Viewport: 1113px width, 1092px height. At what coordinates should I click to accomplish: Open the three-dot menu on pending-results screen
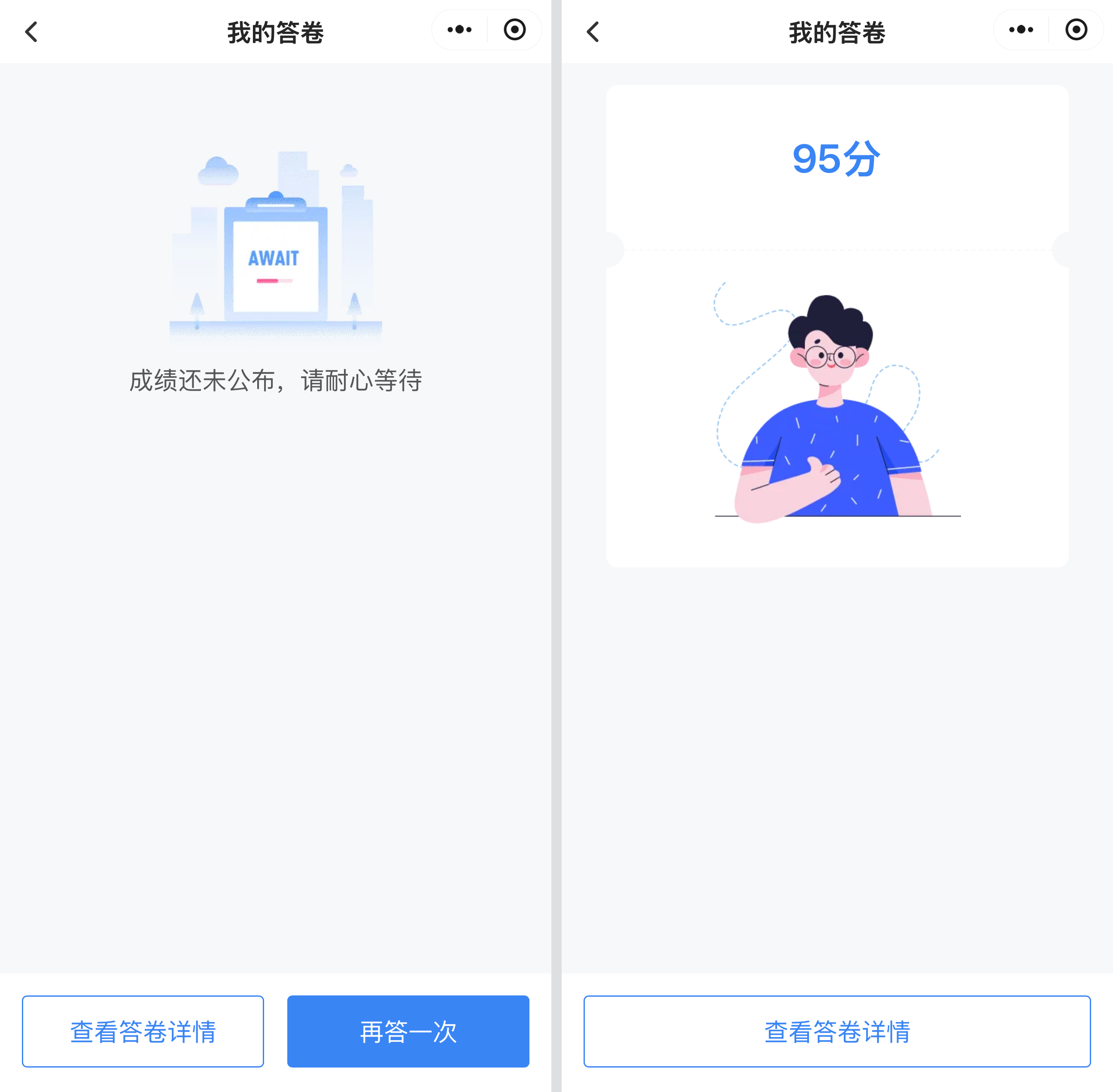(459, 30)
